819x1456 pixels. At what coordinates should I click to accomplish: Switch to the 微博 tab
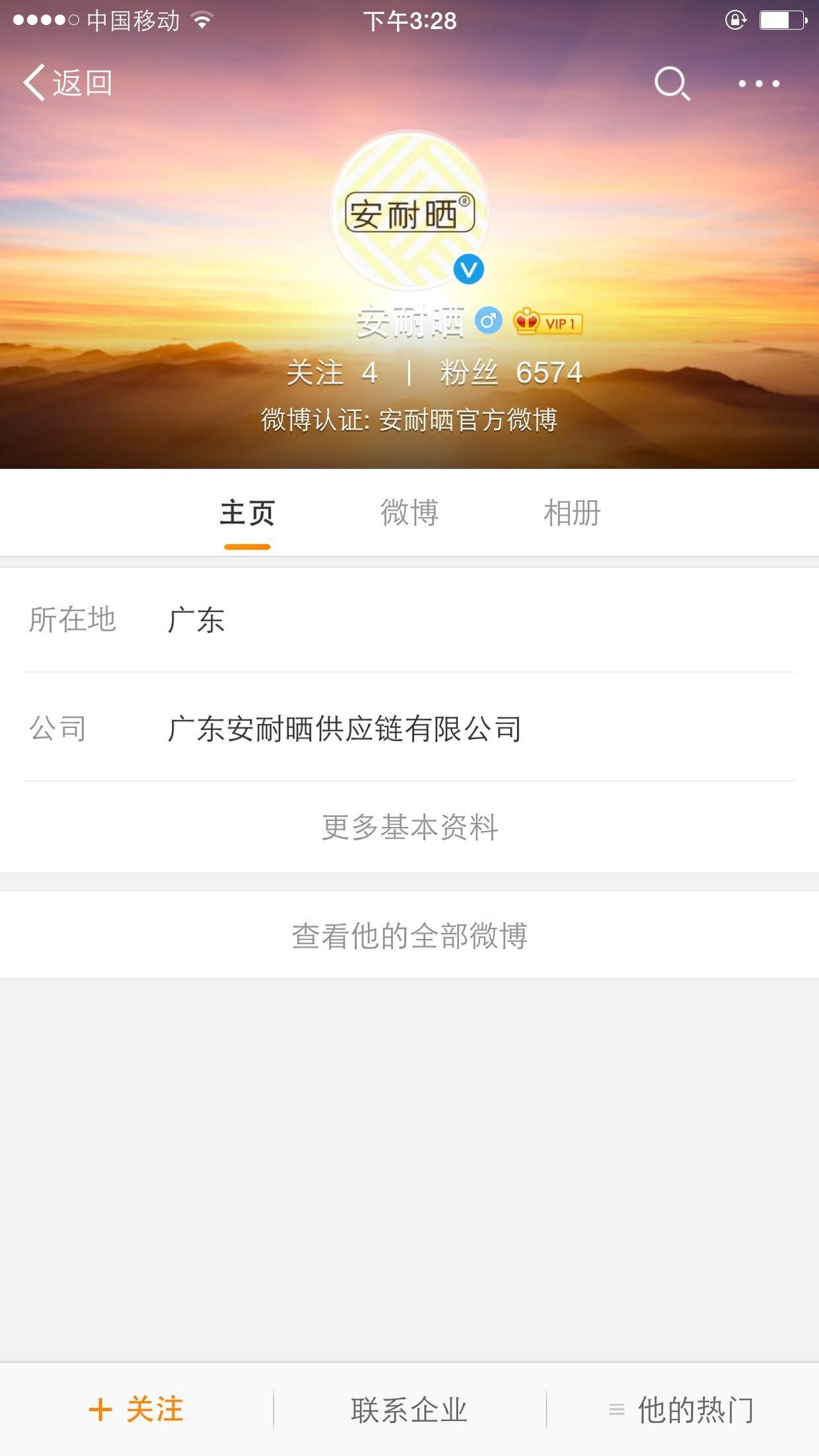click(411, 512)
